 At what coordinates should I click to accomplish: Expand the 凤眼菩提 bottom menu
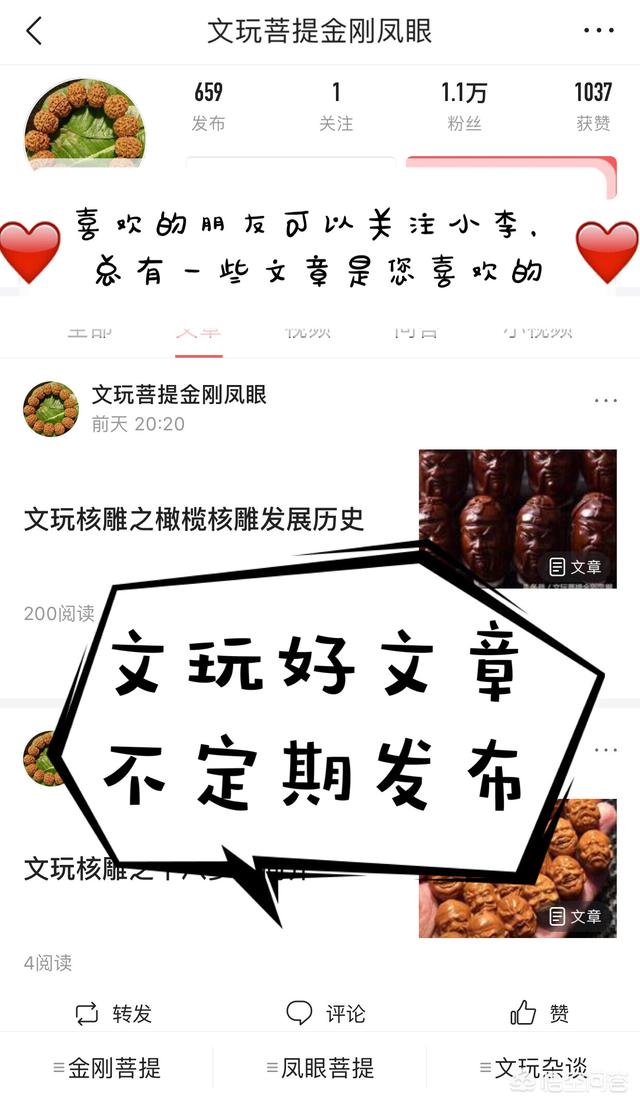(320, 1068)
